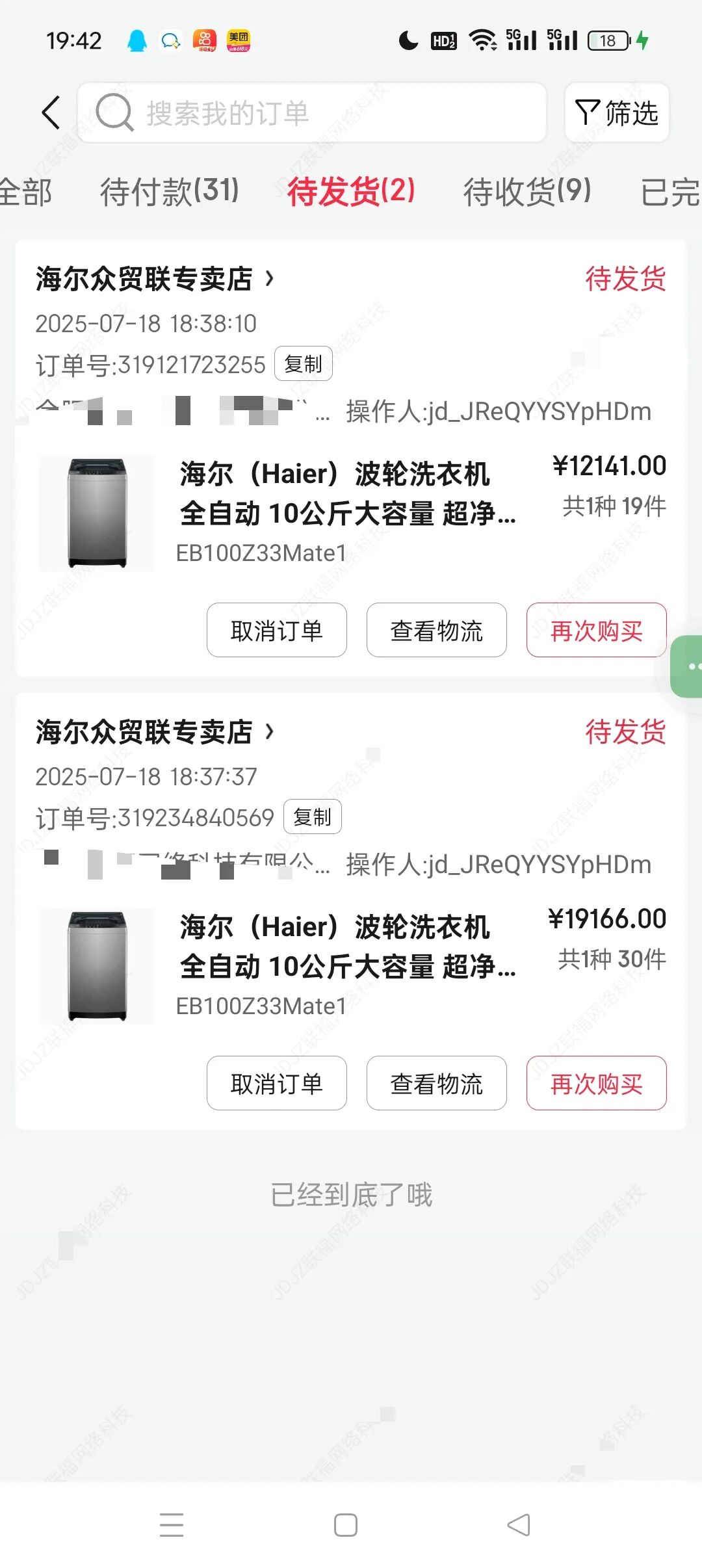The width and height of the screenshot is (702, 1568).
Task: Tap the system home button
Action: tap(345, 1525)
